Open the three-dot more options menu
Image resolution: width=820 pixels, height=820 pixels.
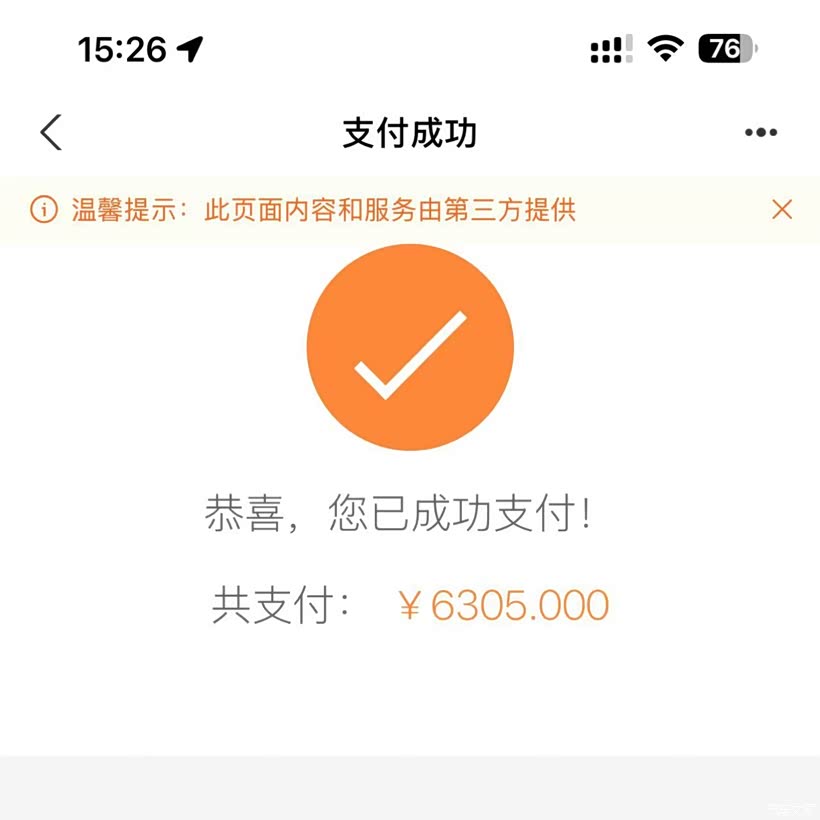click(761, 132)
